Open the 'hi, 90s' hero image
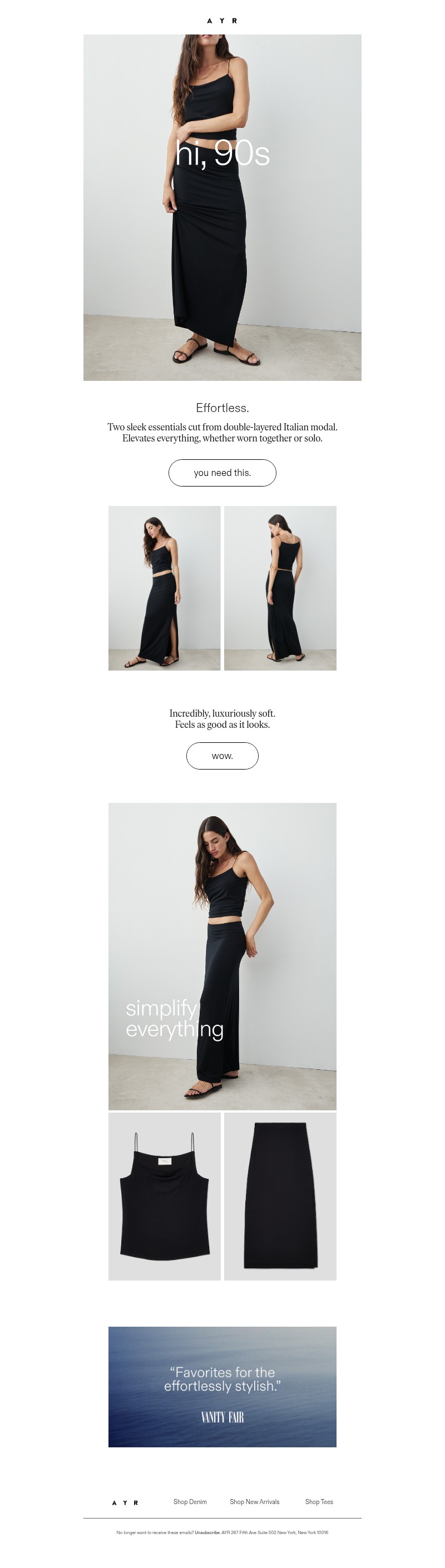445x1568 pixels. (x=222, y=207)
